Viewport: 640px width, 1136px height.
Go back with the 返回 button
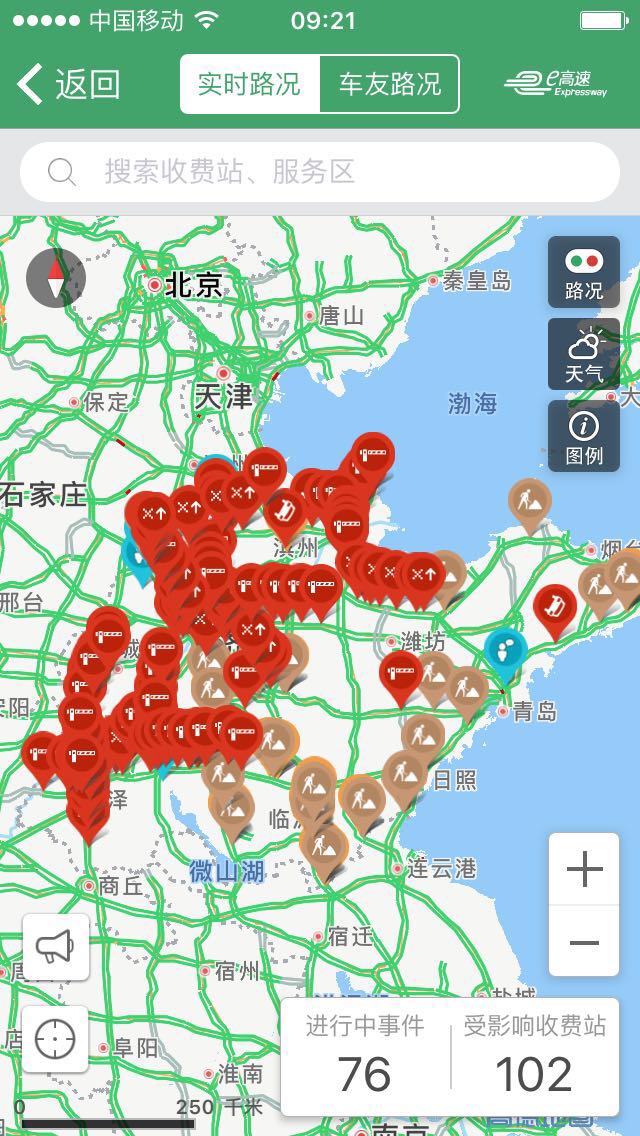(68, 84)
